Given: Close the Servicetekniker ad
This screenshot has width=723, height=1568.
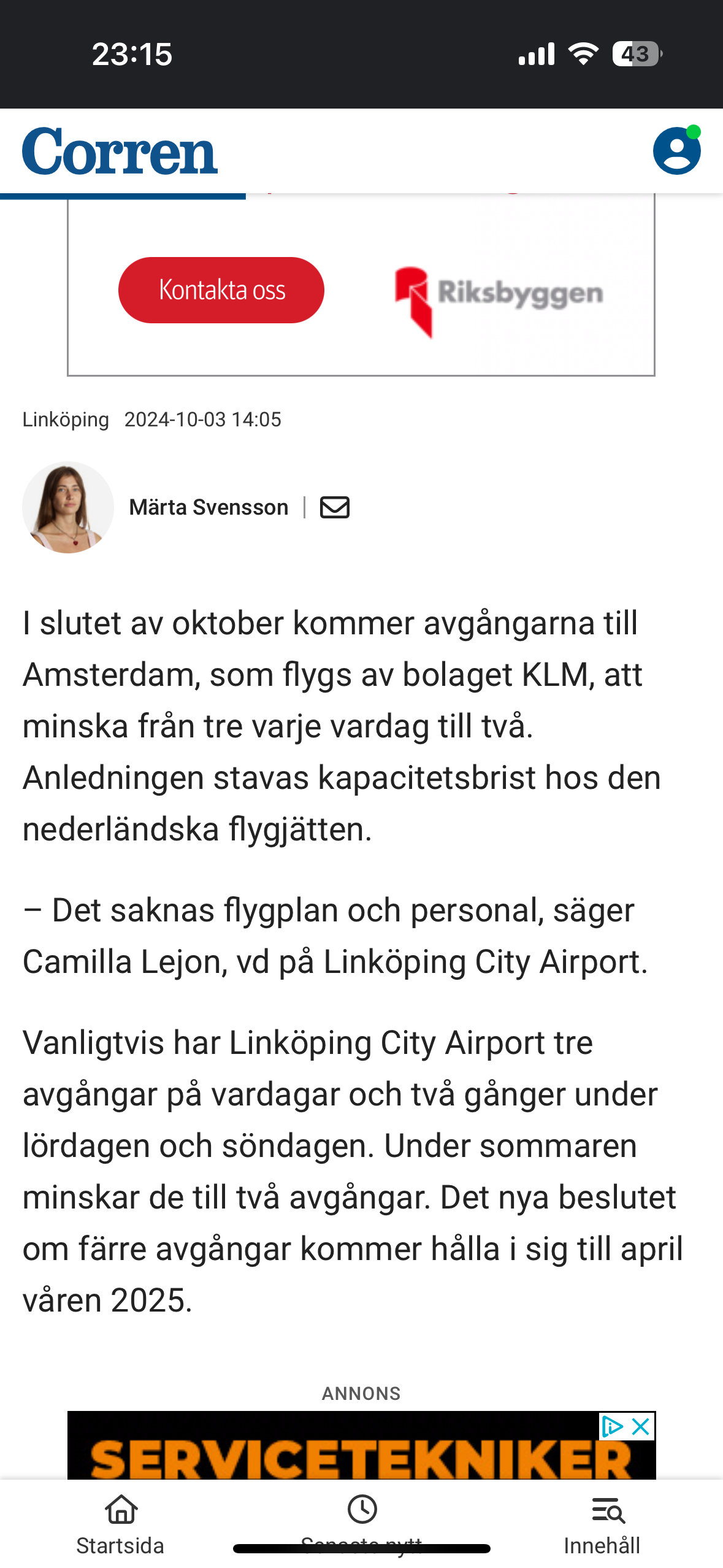Looking at the screenshot, I should pyautogui.click(x=641, y=1426).
